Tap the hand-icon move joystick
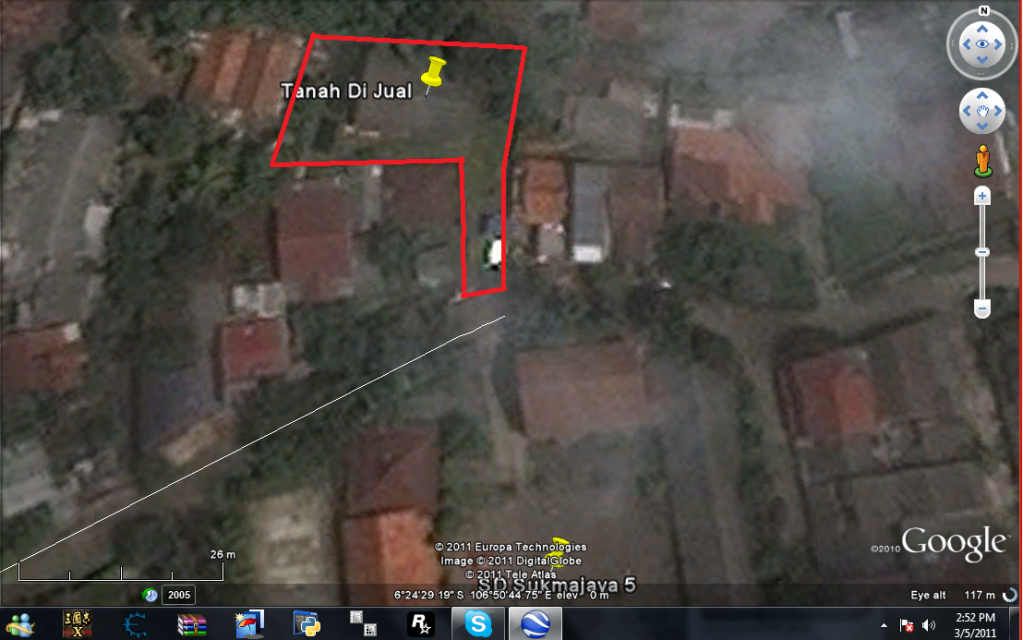 pos(982,111)
